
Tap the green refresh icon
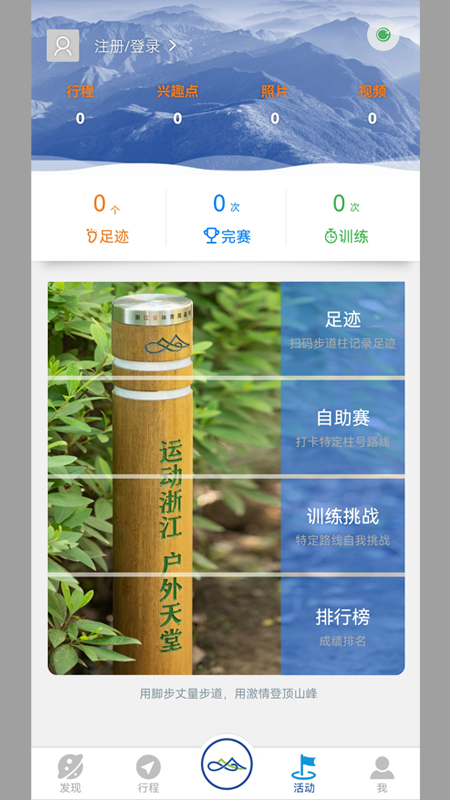point(383,35)
